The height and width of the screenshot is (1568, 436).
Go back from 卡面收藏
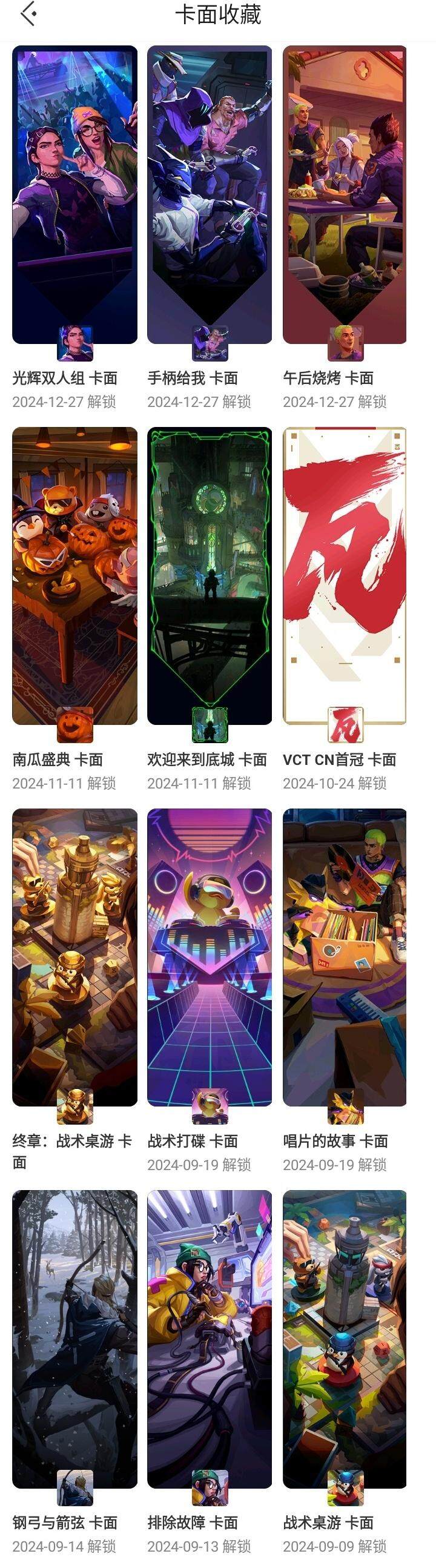28,15
